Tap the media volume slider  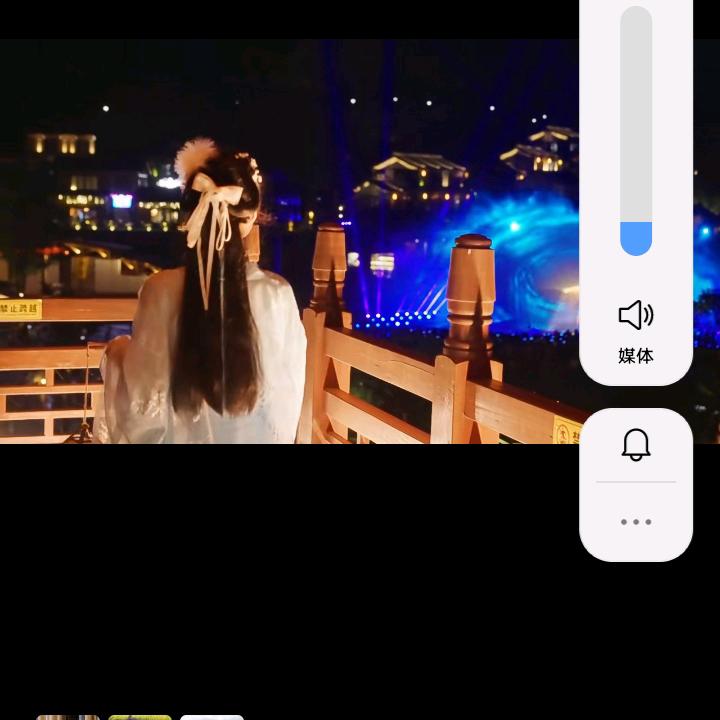(636, 130)
